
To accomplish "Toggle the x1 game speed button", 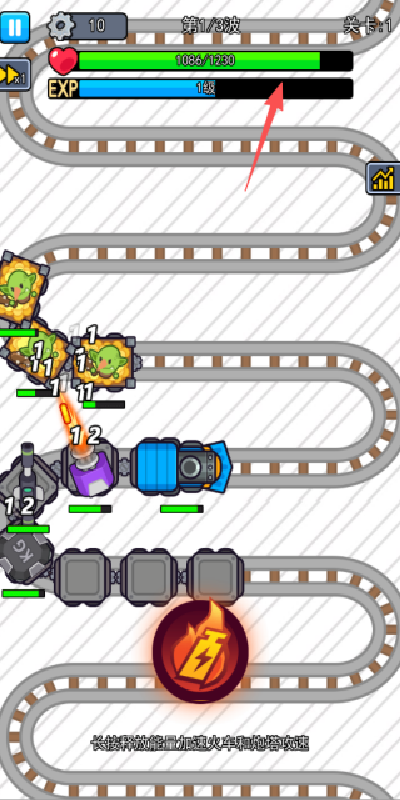I will point(14,76).
